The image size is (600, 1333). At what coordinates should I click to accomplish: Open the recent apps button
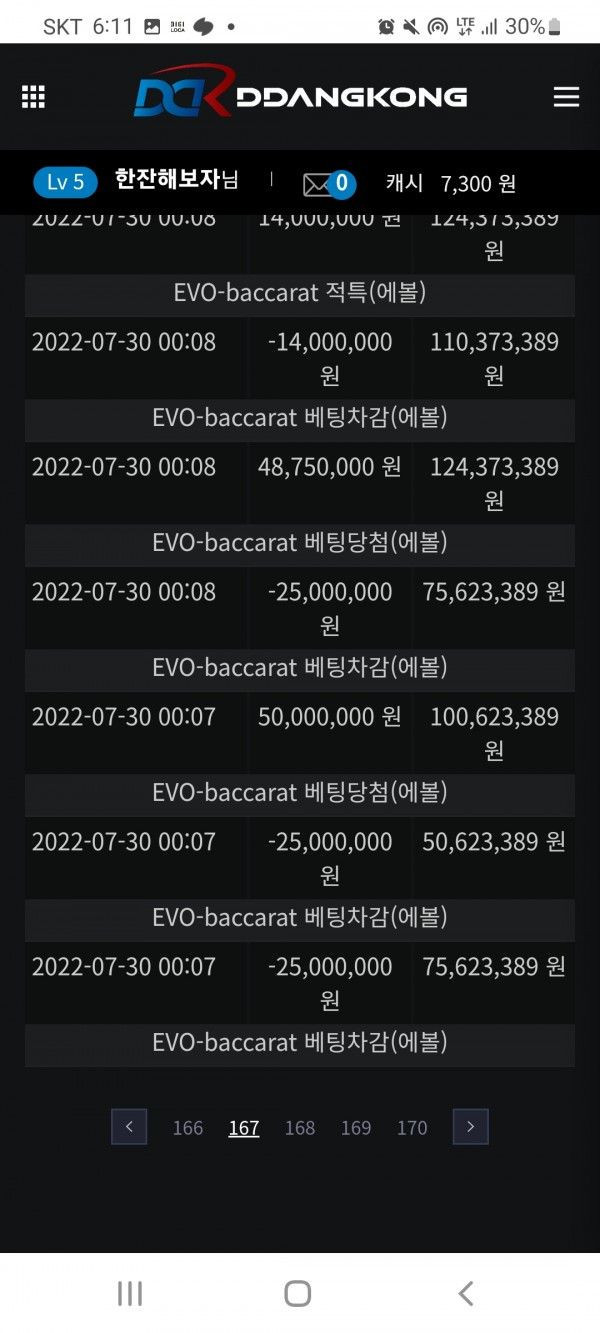click(130, 1293)
